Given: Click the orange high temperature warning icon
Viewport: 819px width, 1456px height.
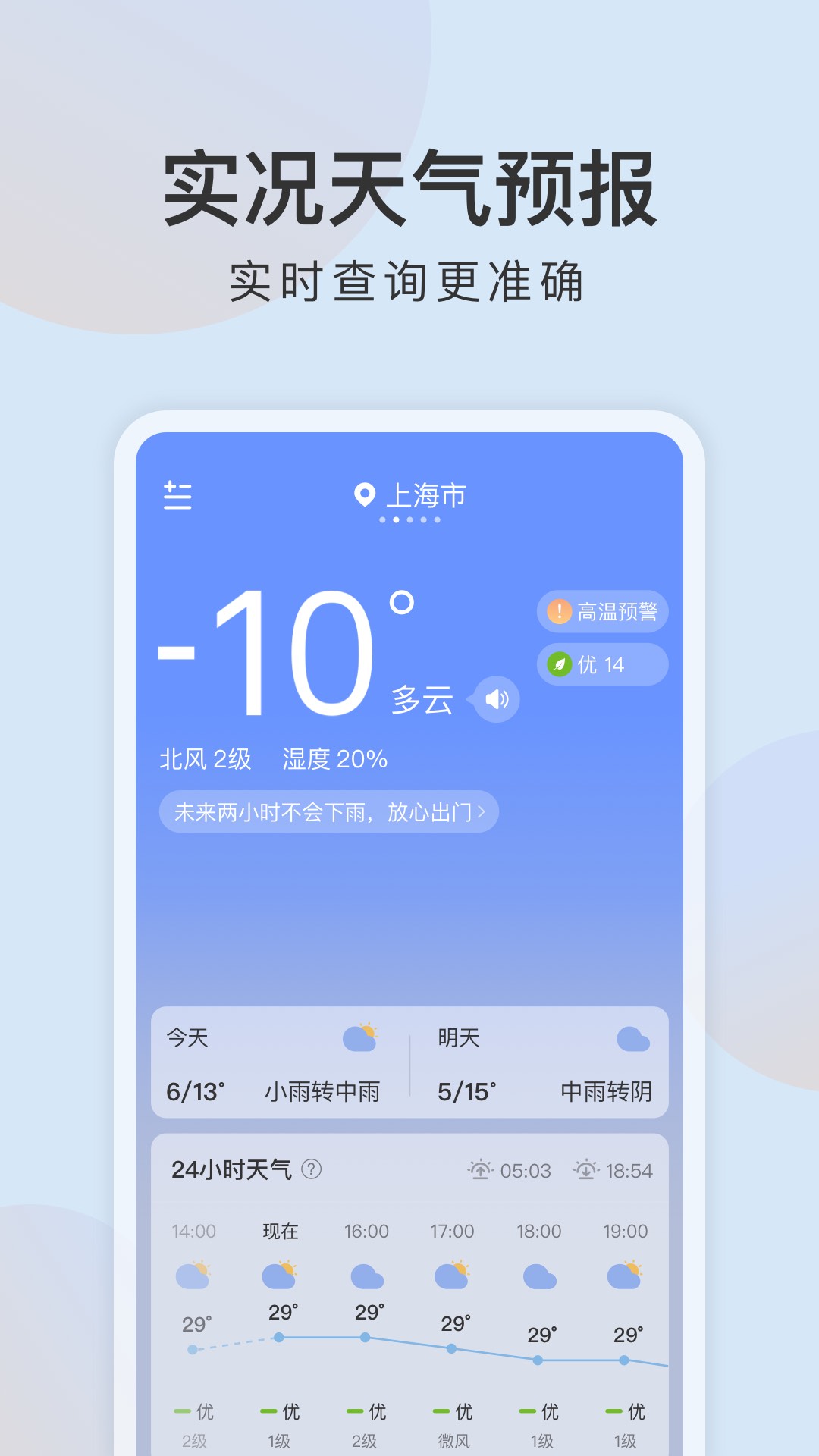Looking at the screenshot, I should [559, 611].
